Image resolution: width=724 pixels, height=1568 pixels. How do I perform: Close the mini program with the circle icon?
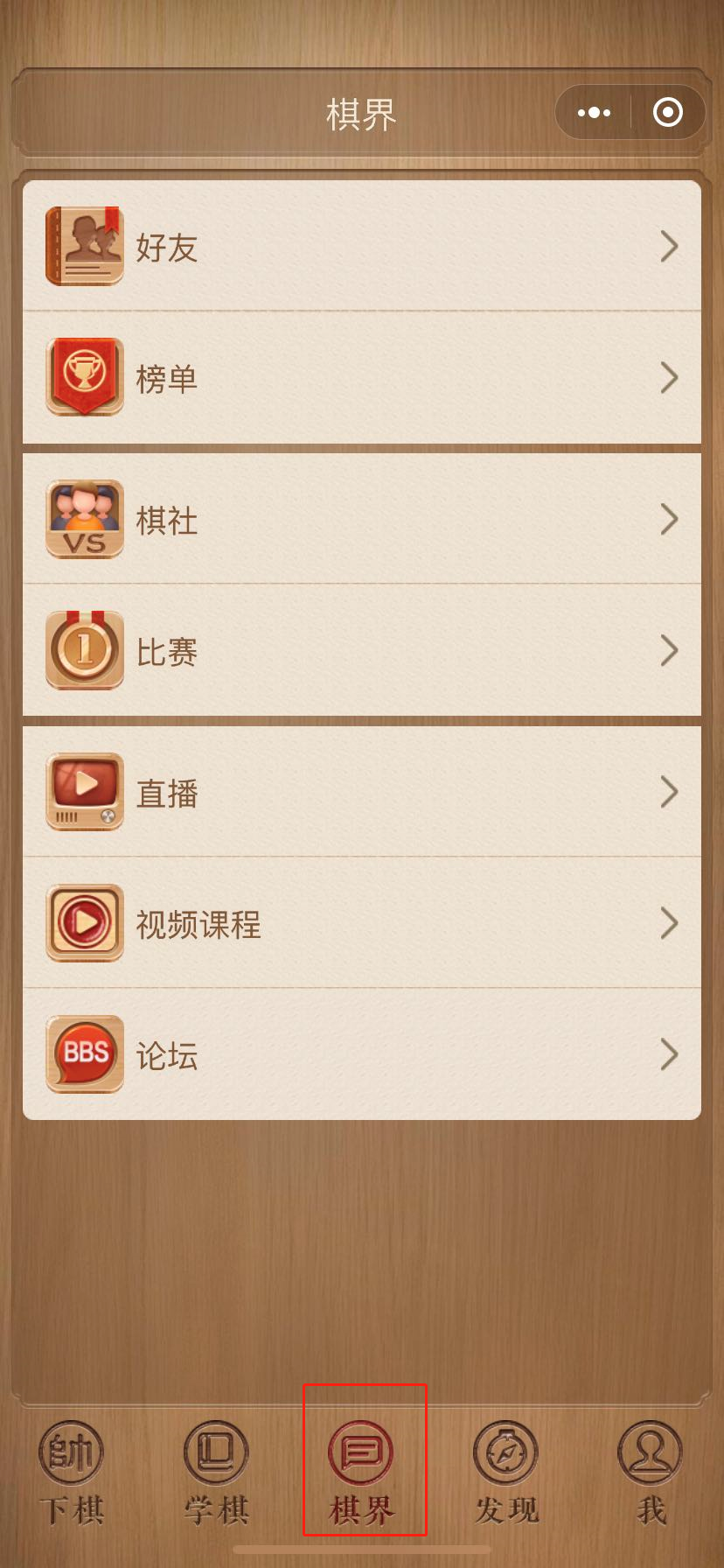[x=668, y=113]
